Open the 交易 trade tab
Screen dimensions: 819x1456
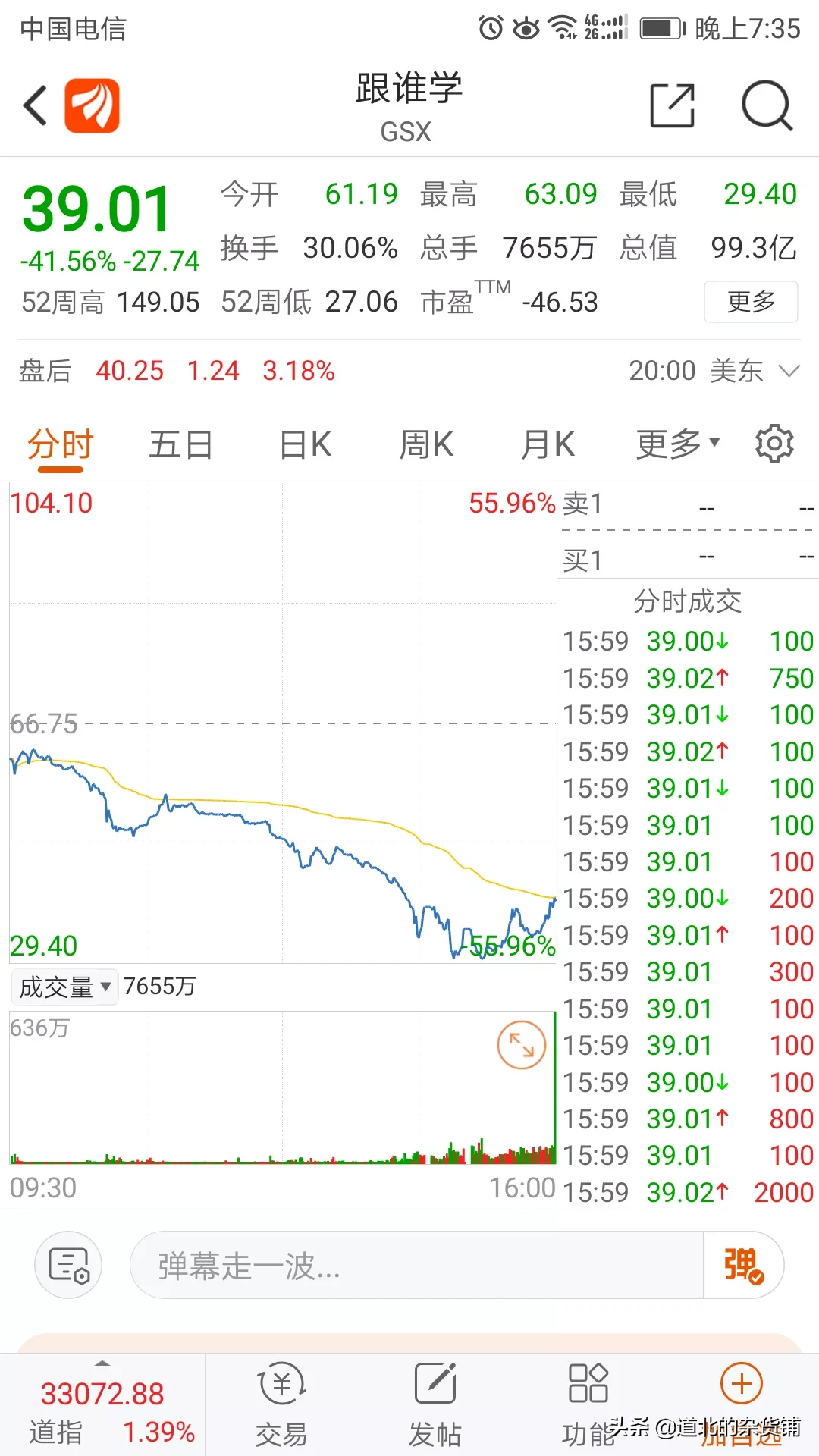pyautogui.click(x=281, y=1404)
